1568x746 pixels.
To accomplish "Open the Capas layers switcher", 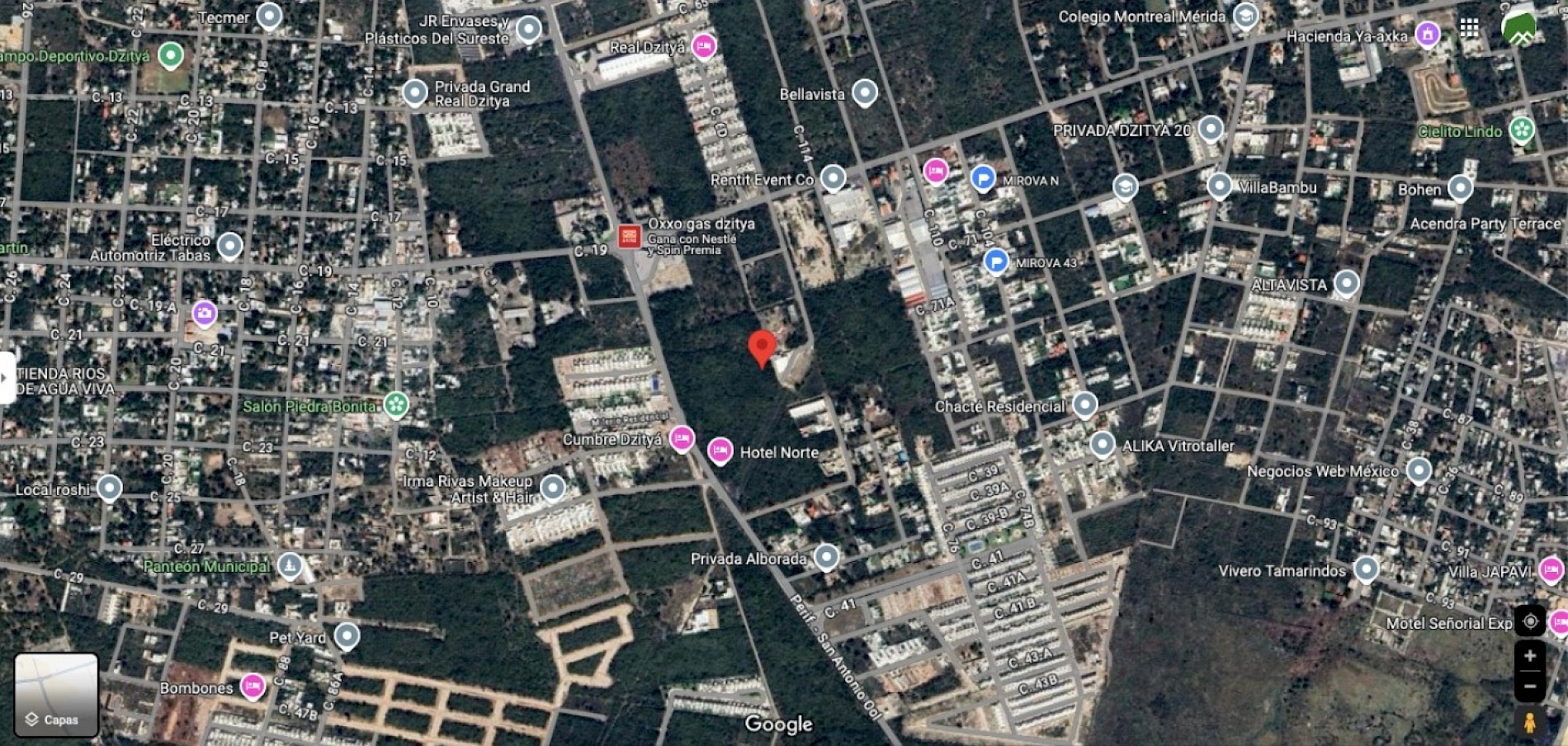I will [56, 695].
